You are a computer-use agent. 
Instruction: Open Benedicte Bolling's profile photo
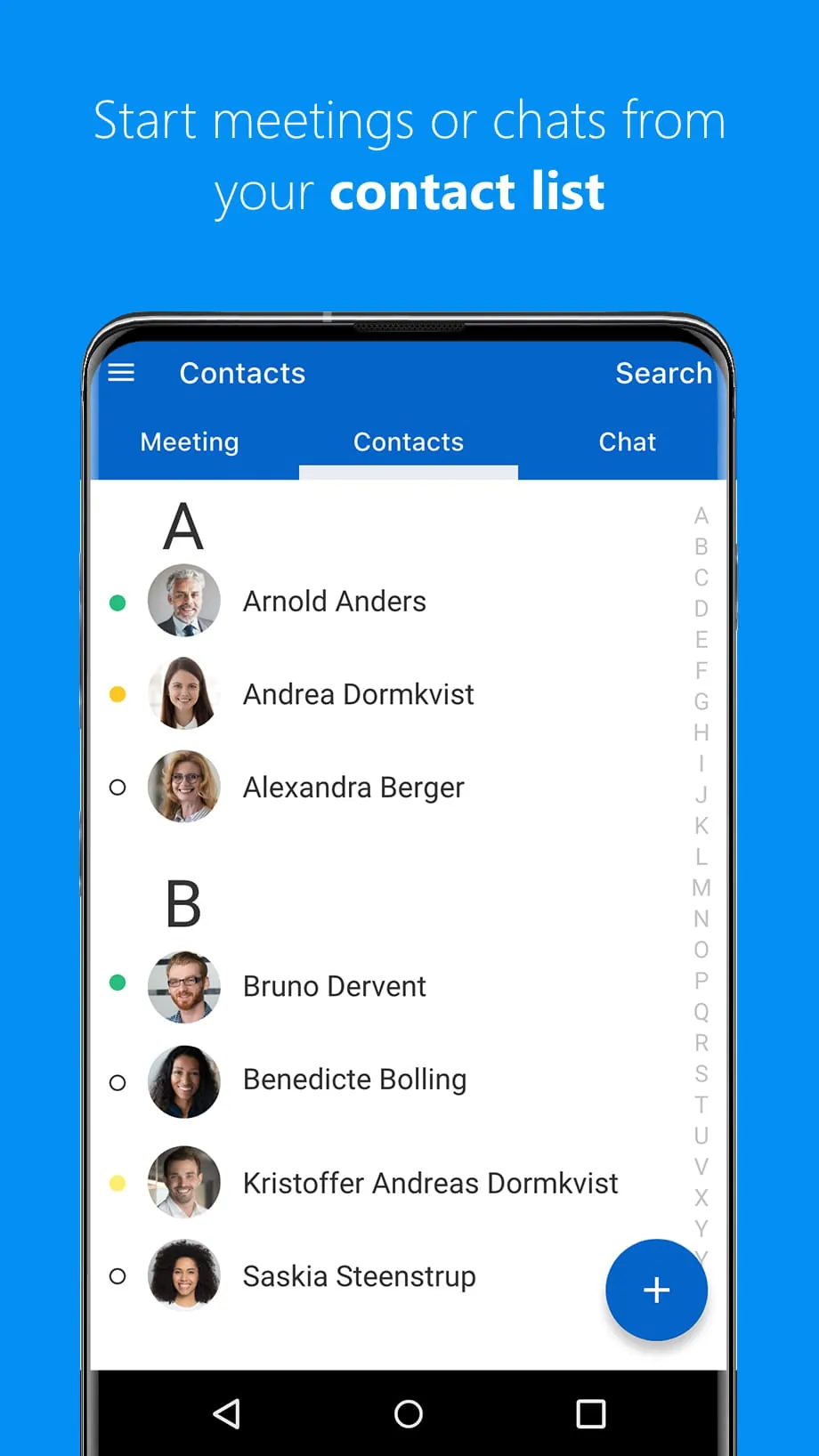[184, 1080]
